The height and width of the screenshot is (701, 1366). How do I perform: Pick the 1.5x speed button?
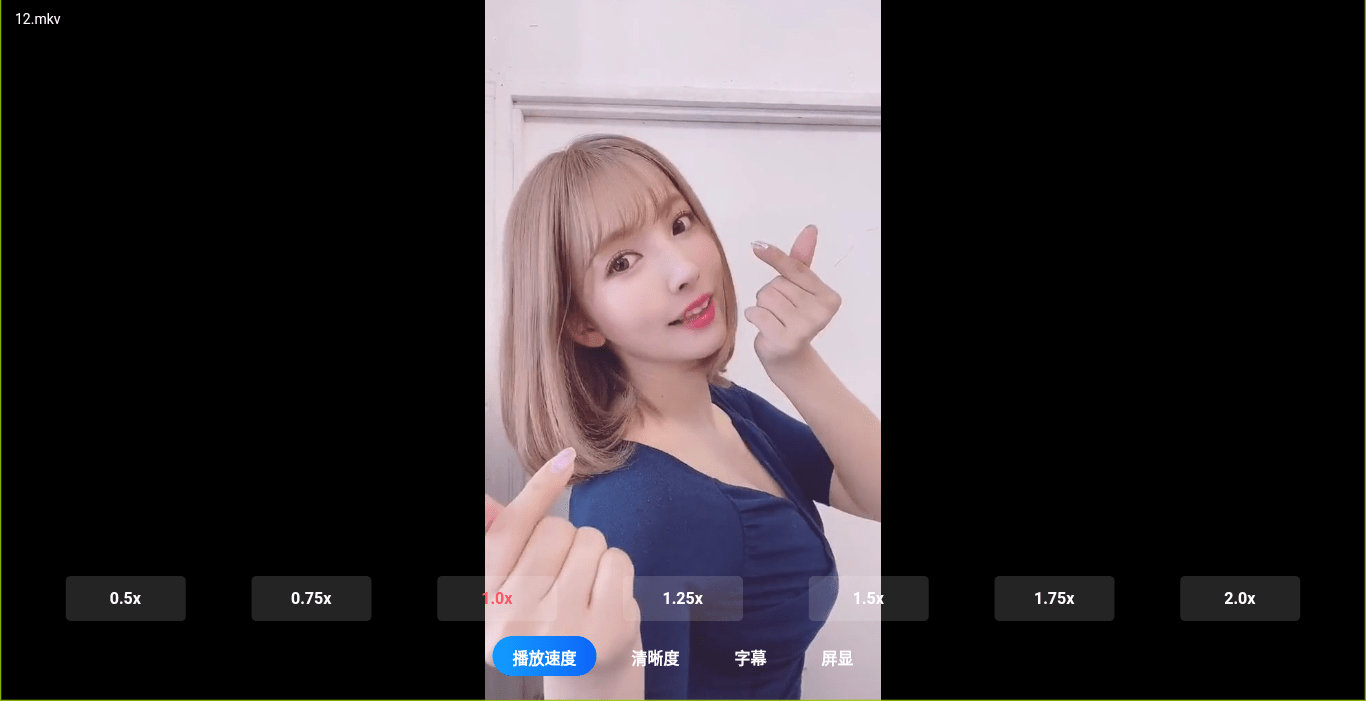point(868,598)
